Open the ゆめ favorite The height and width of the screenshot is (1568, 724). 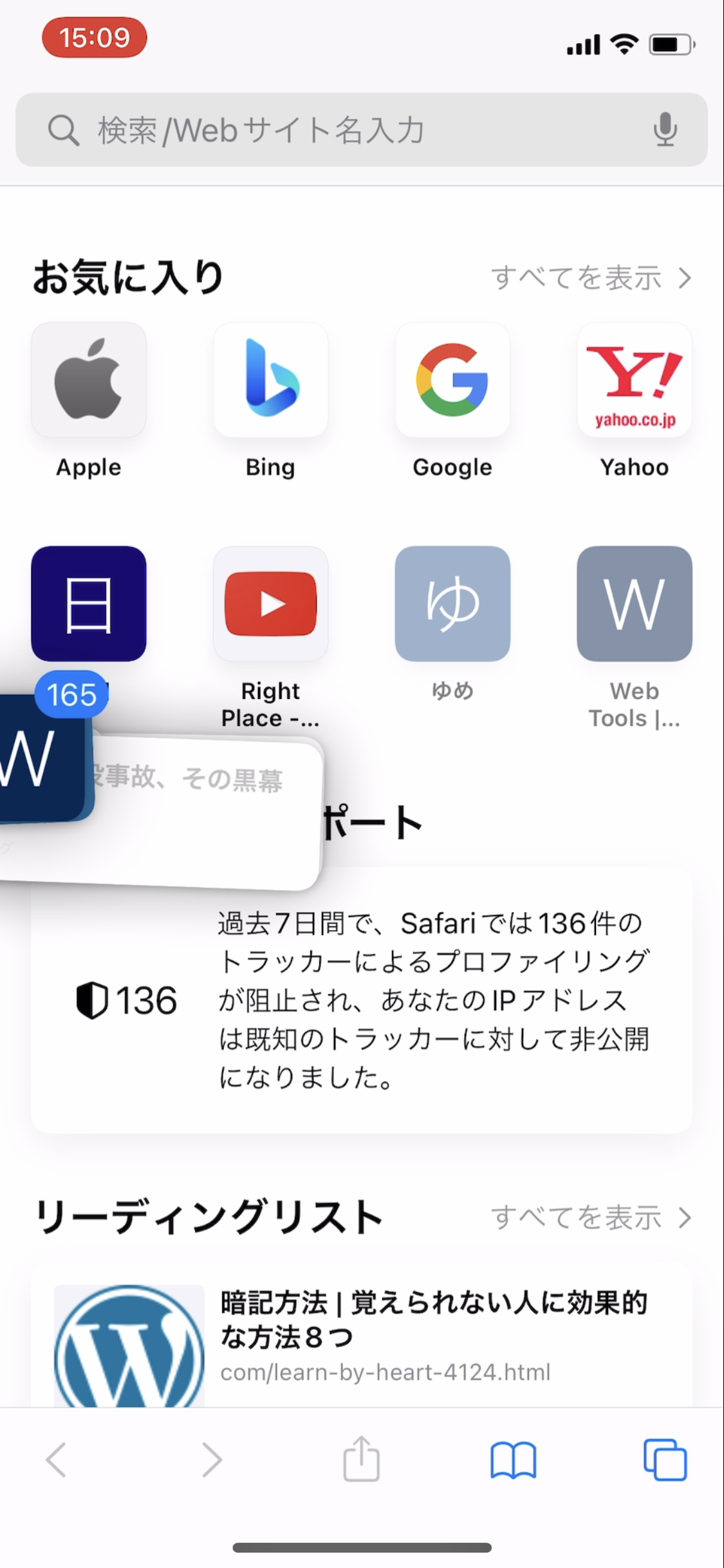click(452, 604)
